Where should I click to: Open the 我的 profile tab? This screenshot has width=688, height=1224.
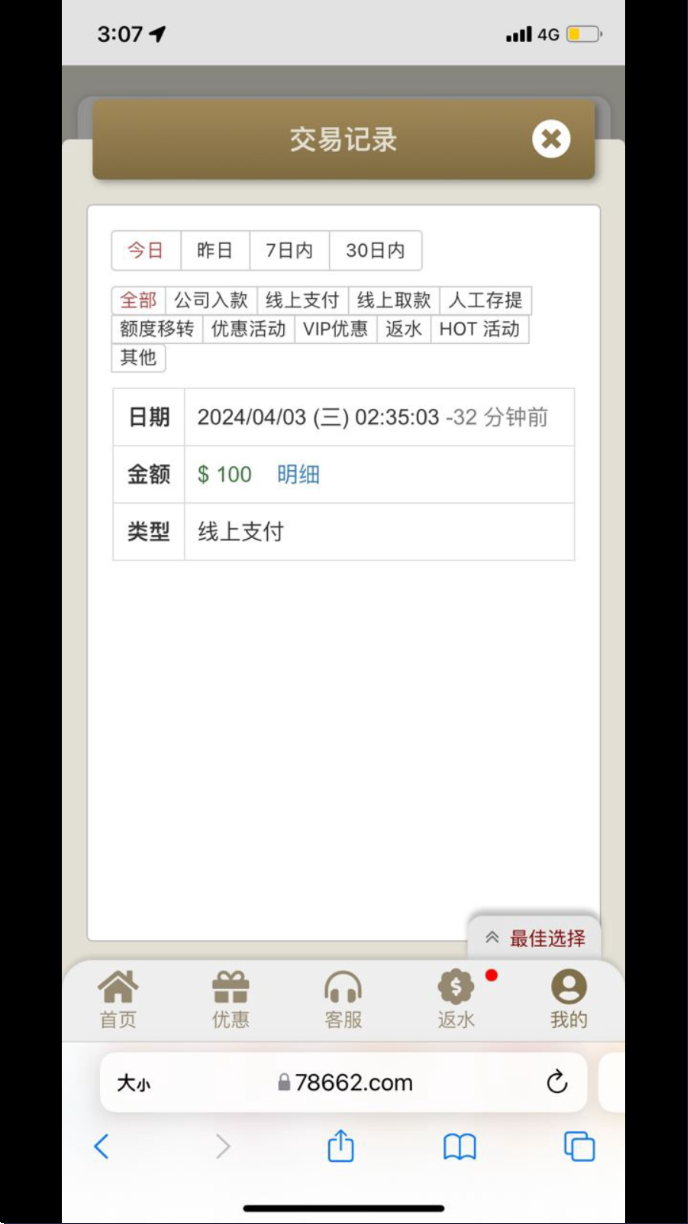tap(569, 1000)
